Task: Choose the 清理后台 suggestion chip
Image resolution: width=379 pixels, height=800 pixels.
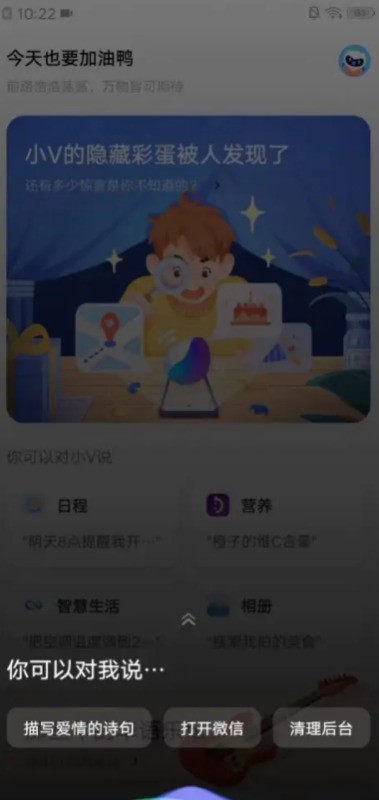Action: (321, 728)
